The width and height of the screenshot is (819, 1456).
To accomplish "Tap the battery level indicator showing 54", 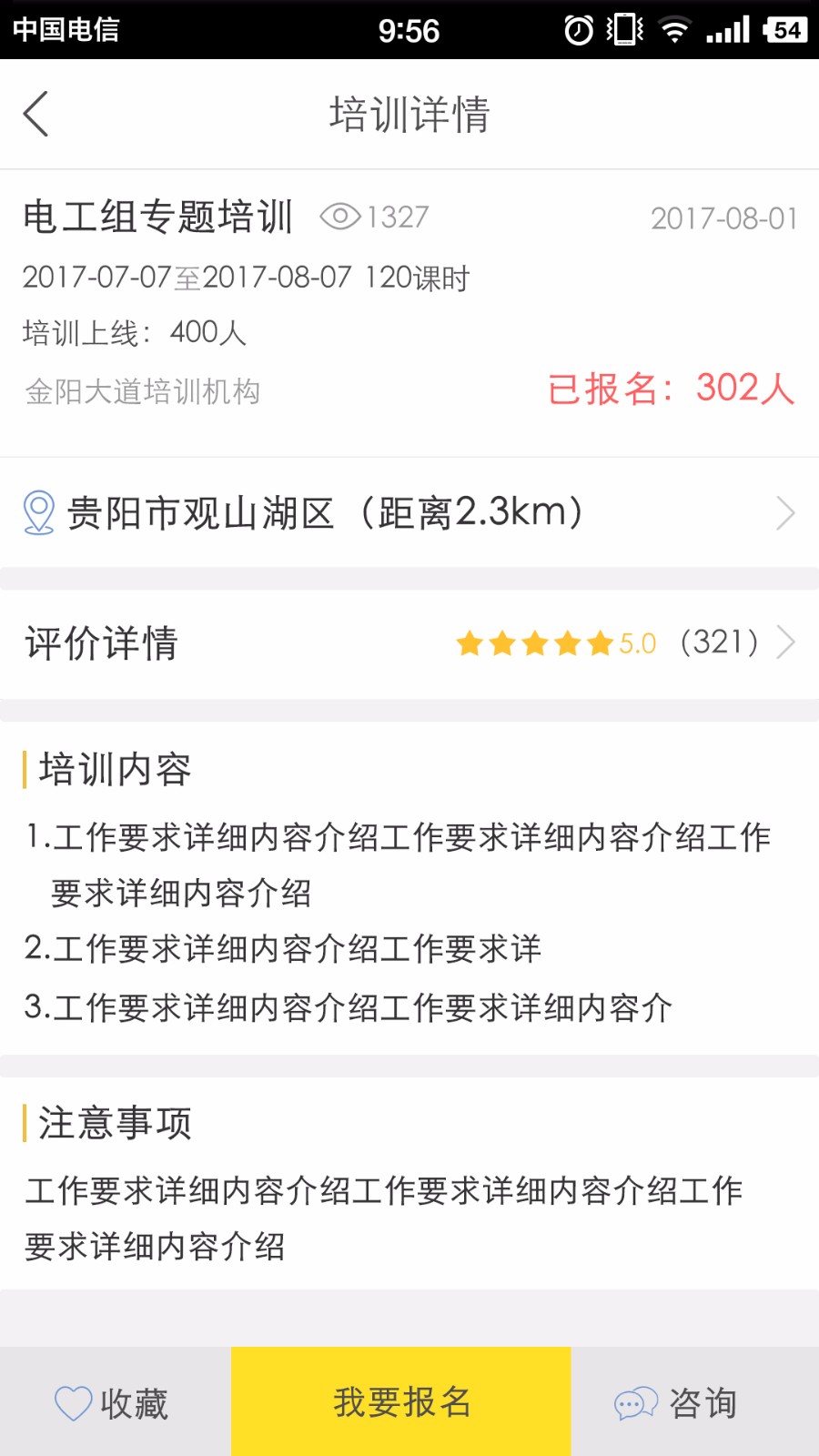I will pos(784,28).
